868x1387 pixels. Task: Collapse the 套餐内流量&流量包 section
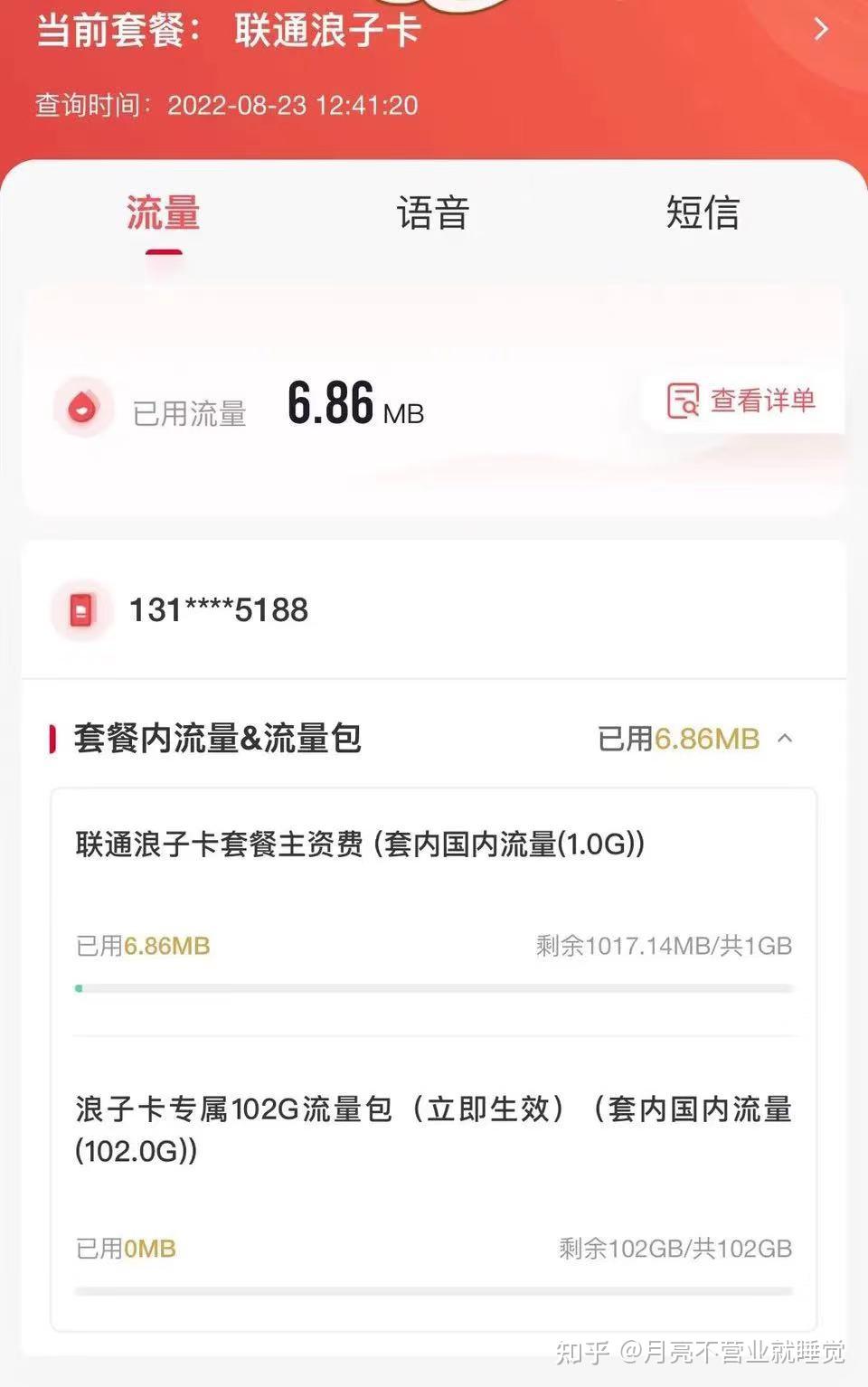point(786,739)
